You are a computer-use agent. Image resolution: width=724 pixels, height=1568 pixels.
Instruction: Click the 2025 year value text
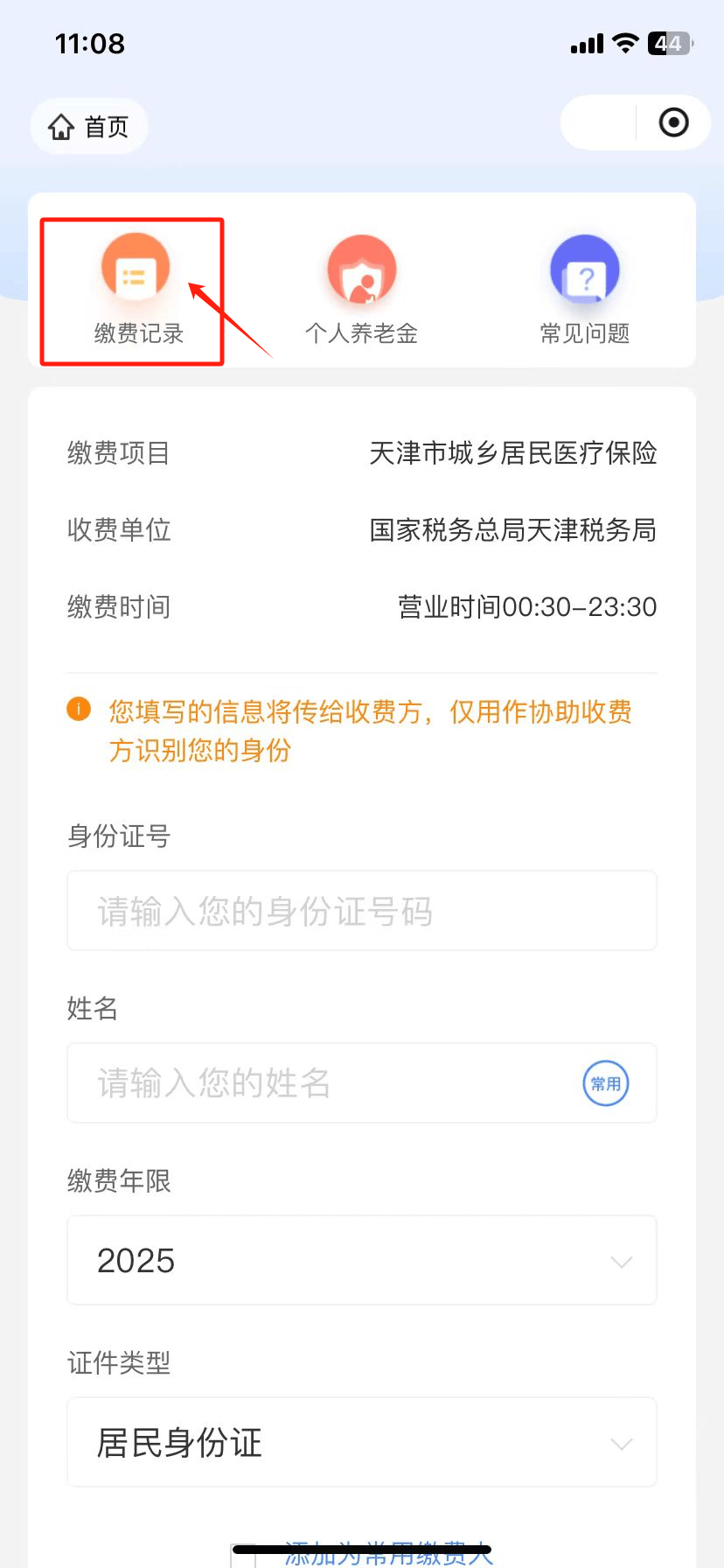pos(136,1260)
